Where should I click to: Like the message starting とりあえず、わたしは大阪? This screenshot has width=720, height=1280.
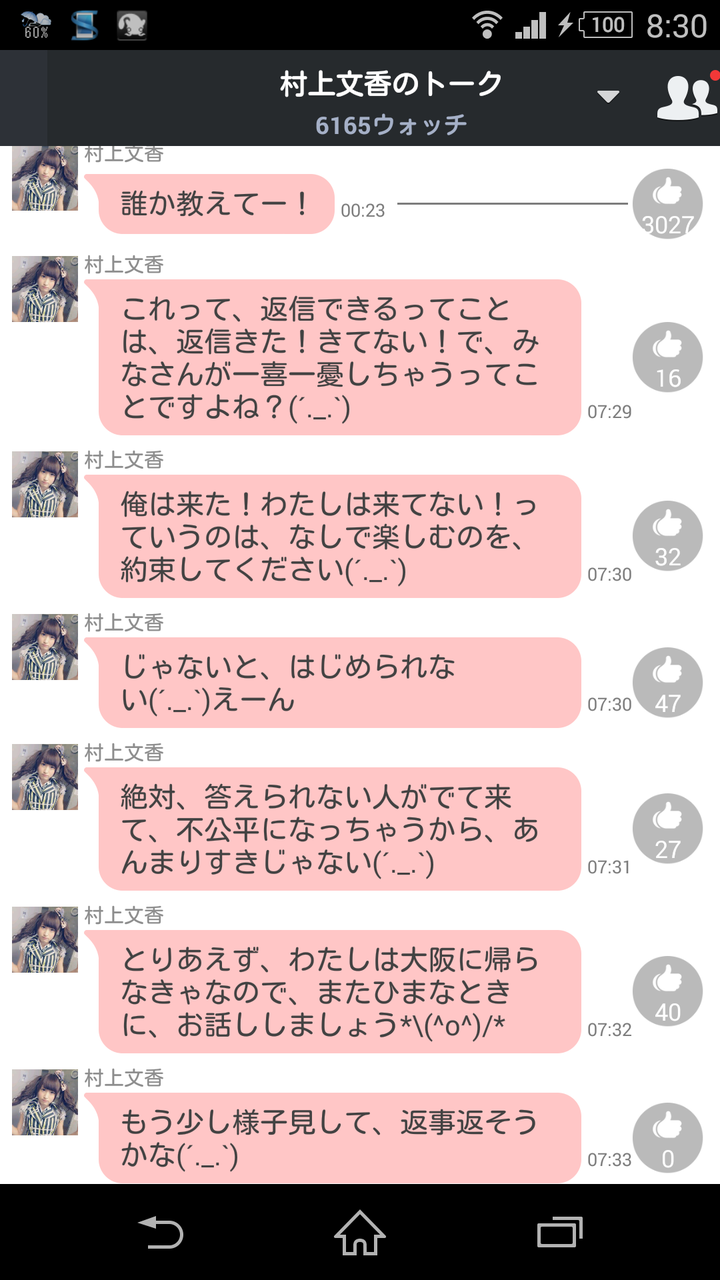click(x=667, y=991)
